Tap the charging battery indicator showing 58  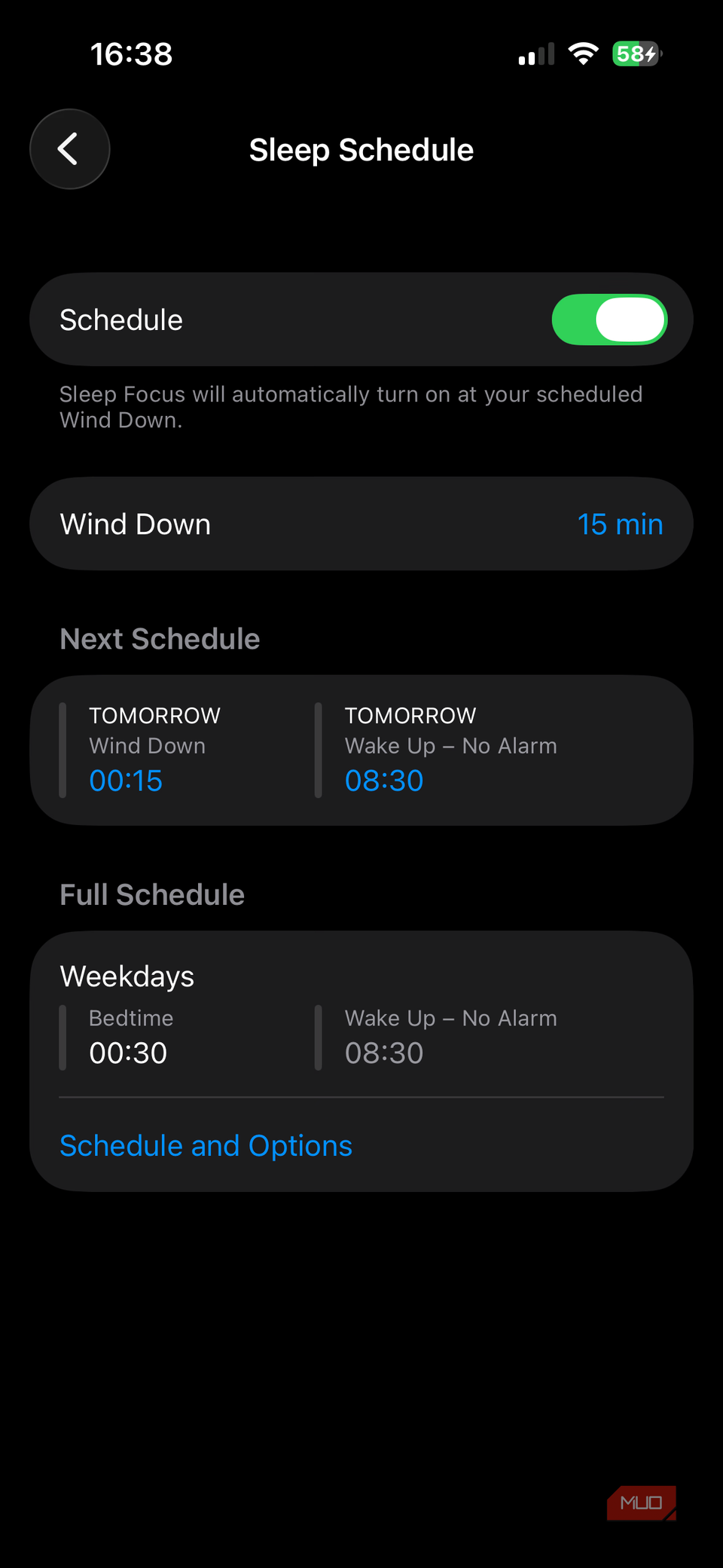pyautogui.click(x=635, y=53)
